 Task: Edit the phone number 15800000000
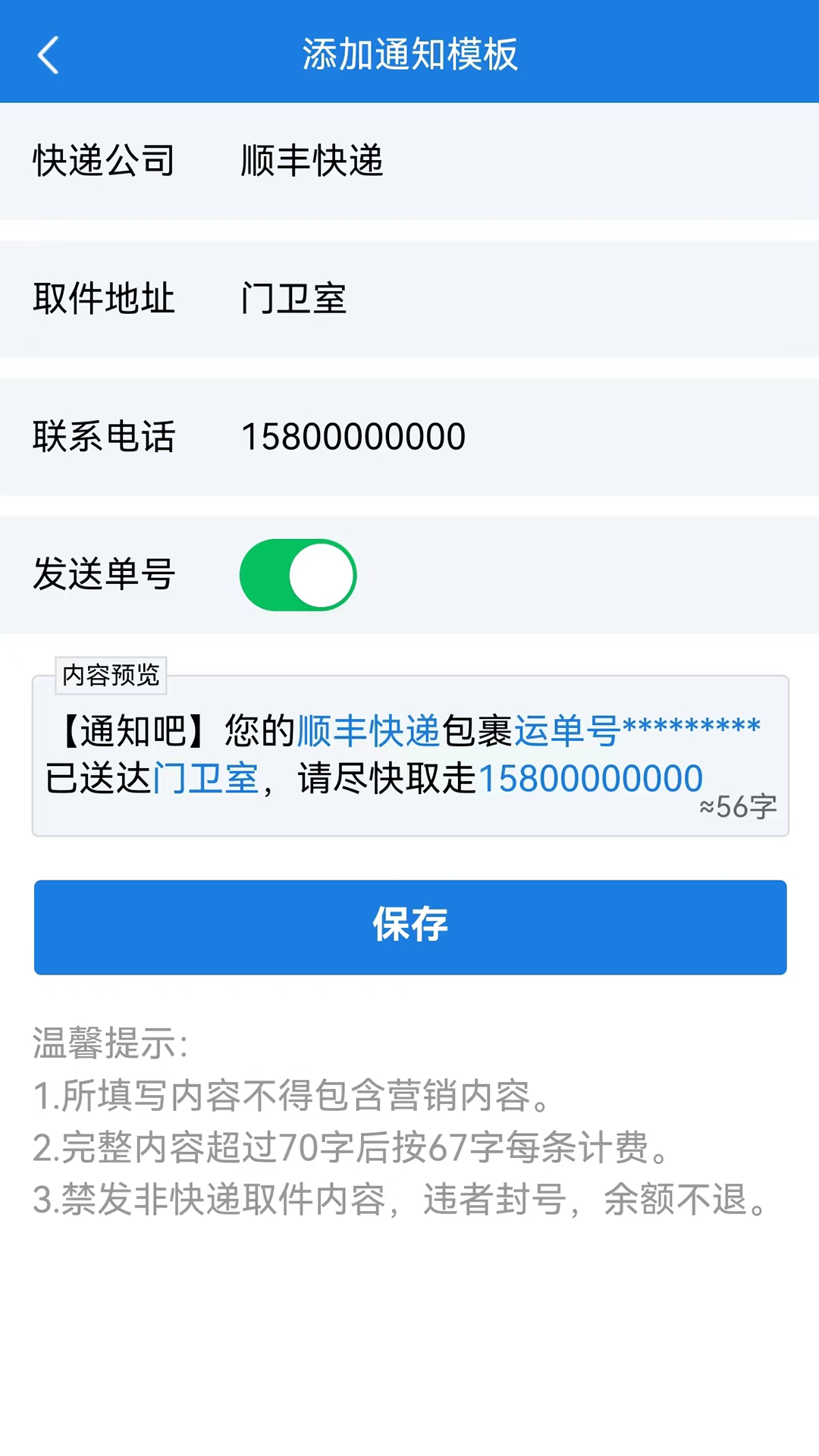coord(353,435)
